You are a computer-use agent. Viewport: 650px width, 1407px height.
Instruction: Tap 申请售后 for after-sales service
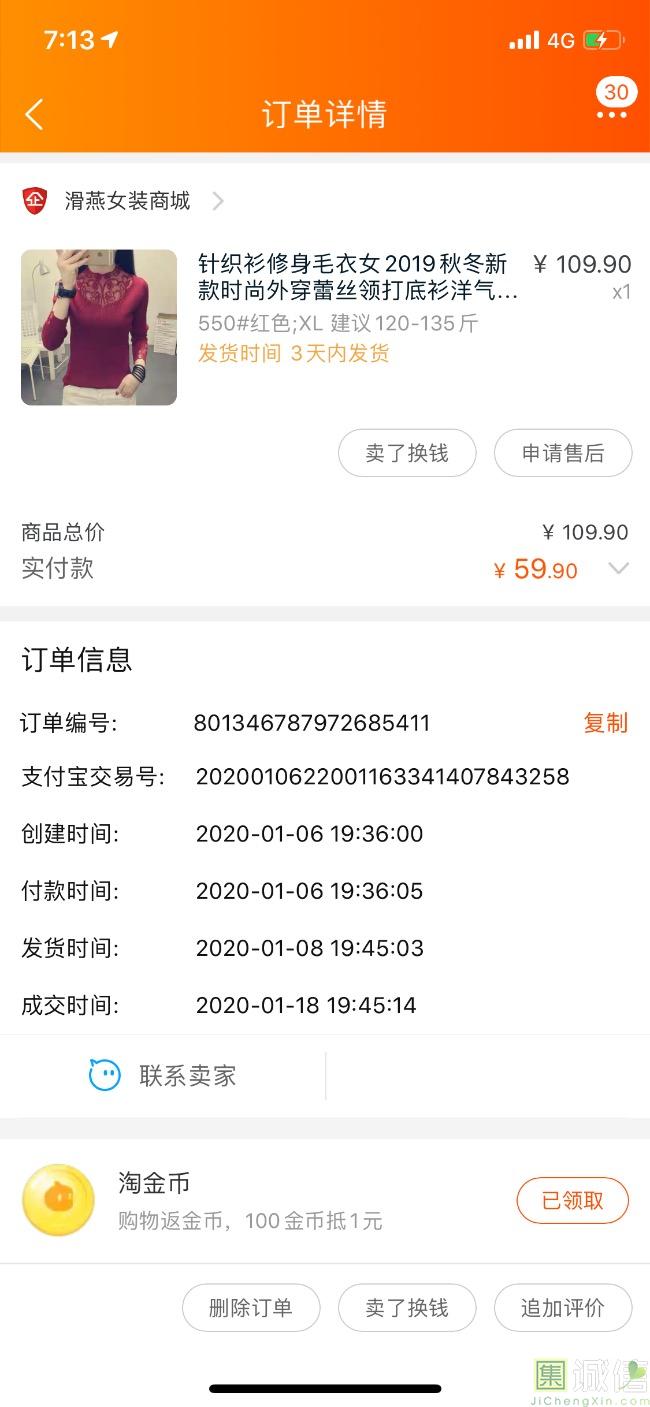coord(563,453)
